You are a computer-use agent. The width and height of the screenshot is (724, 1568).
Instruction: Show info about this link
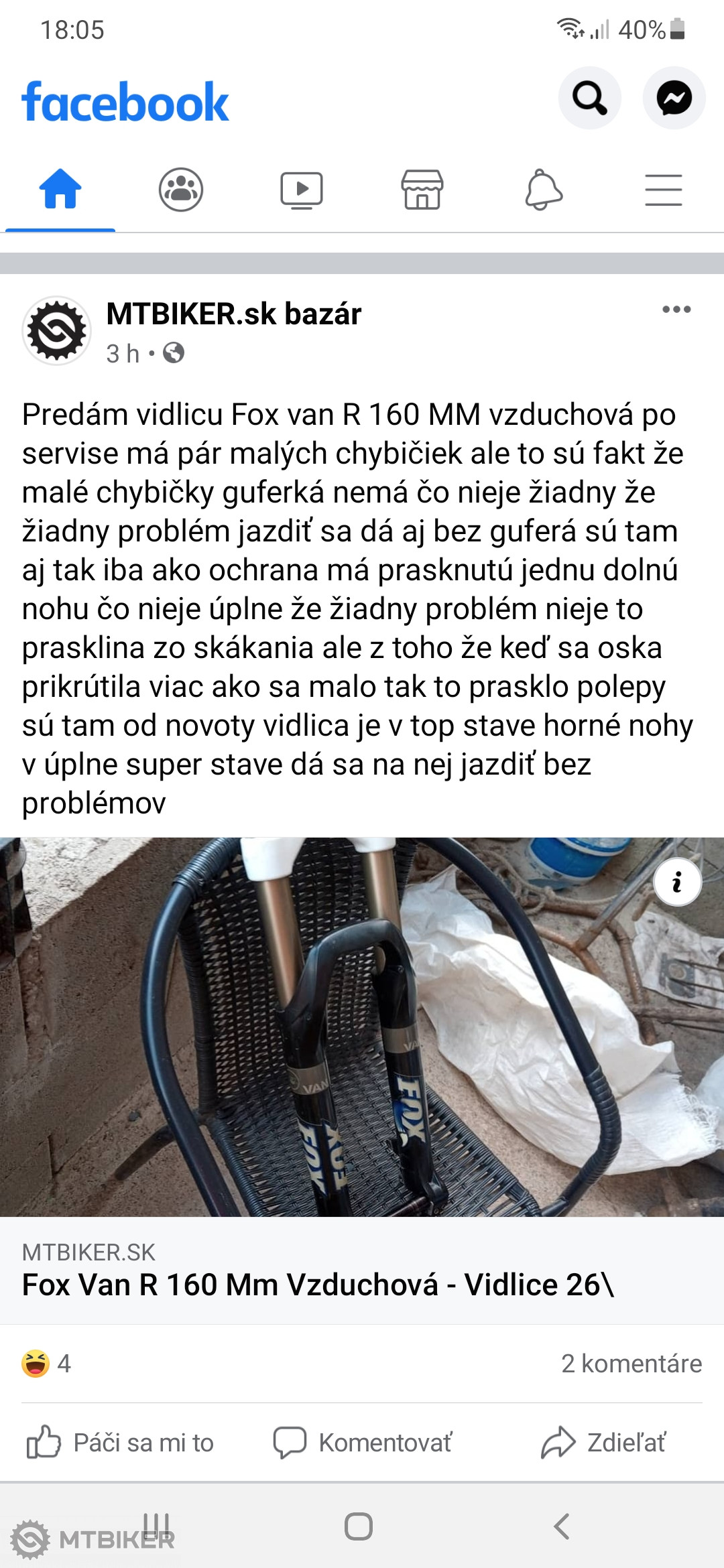[x=677, y=882]
